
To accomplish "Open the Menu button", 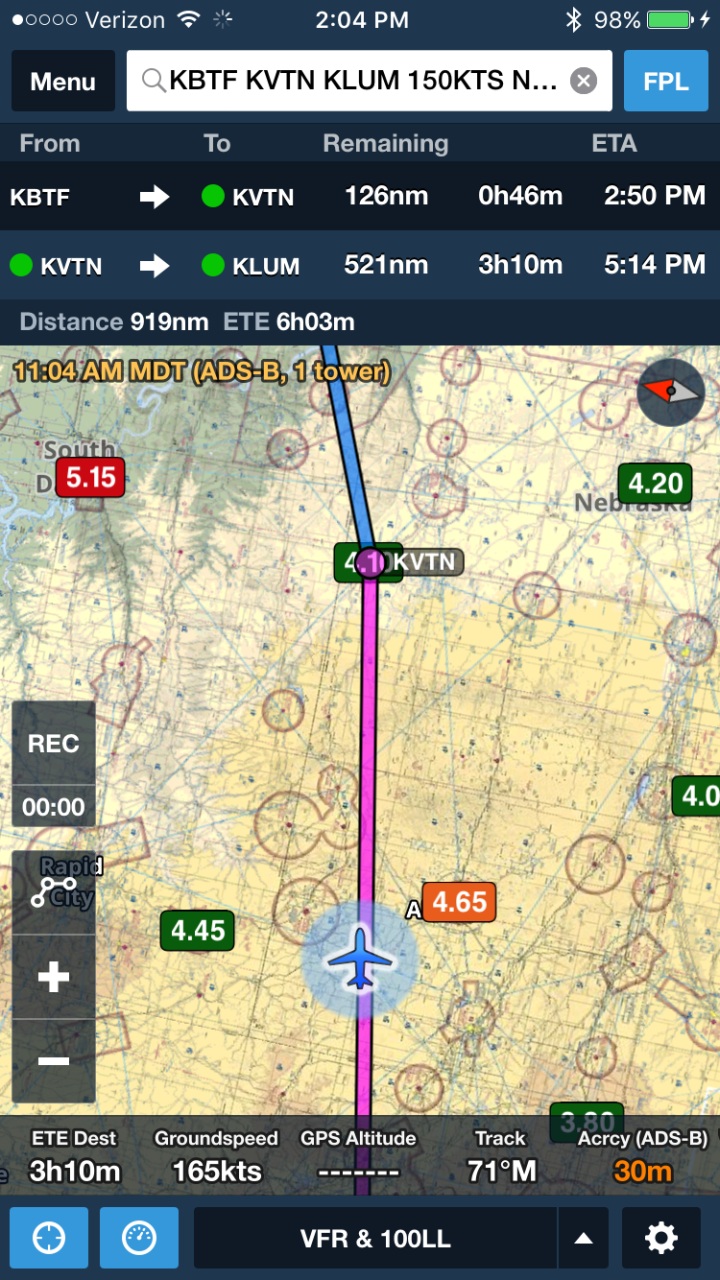I will 62,81.
